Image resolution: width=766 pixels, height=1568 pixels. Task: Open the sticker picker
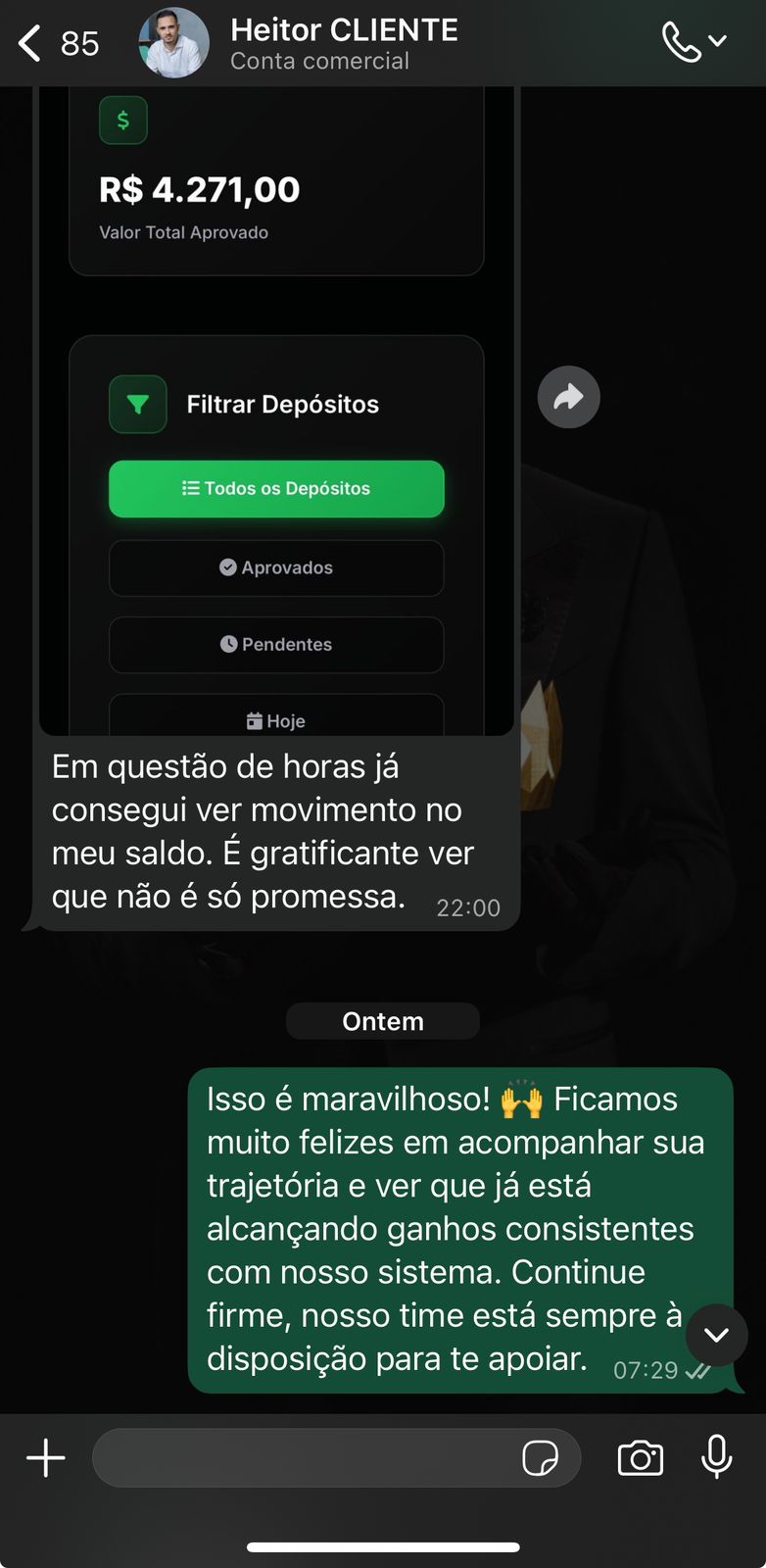(x=540, y=1458)
